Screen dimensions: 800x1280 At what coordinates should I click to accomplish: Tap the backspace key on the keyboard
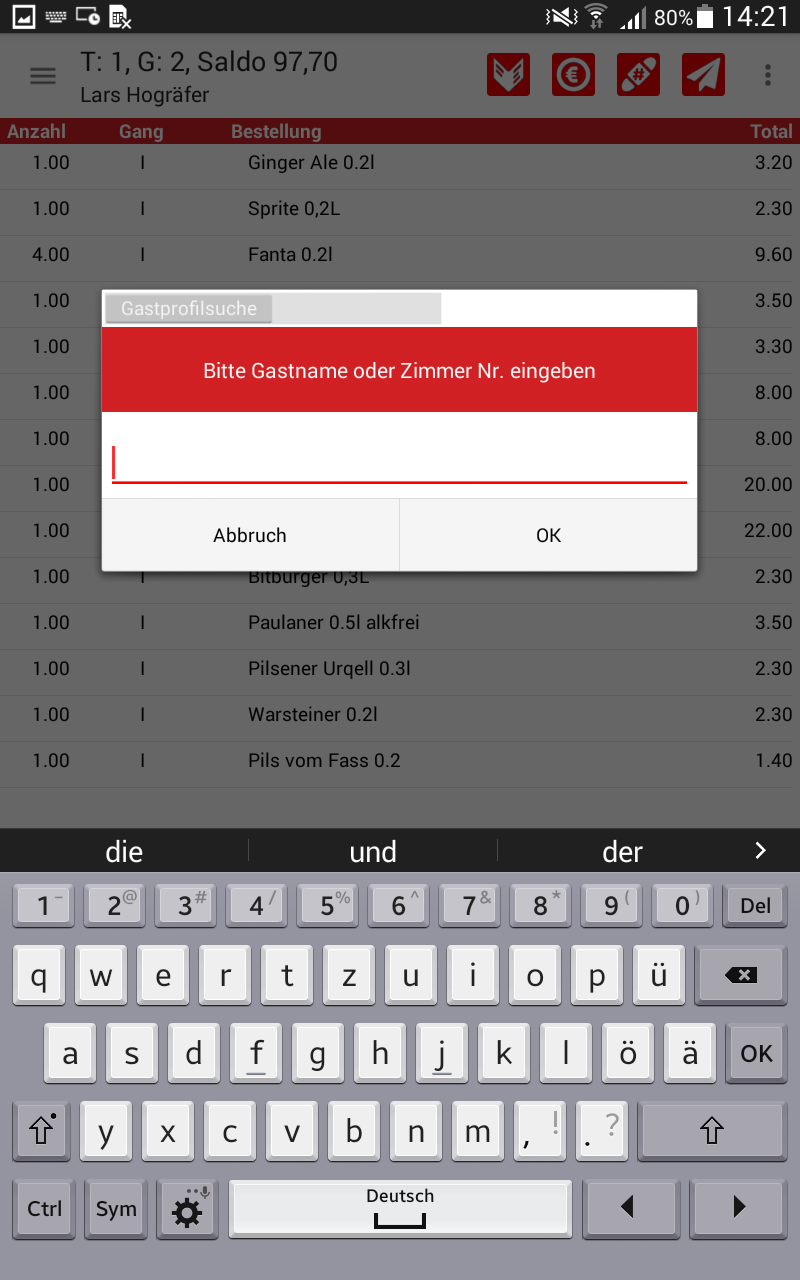pos(741,975)
